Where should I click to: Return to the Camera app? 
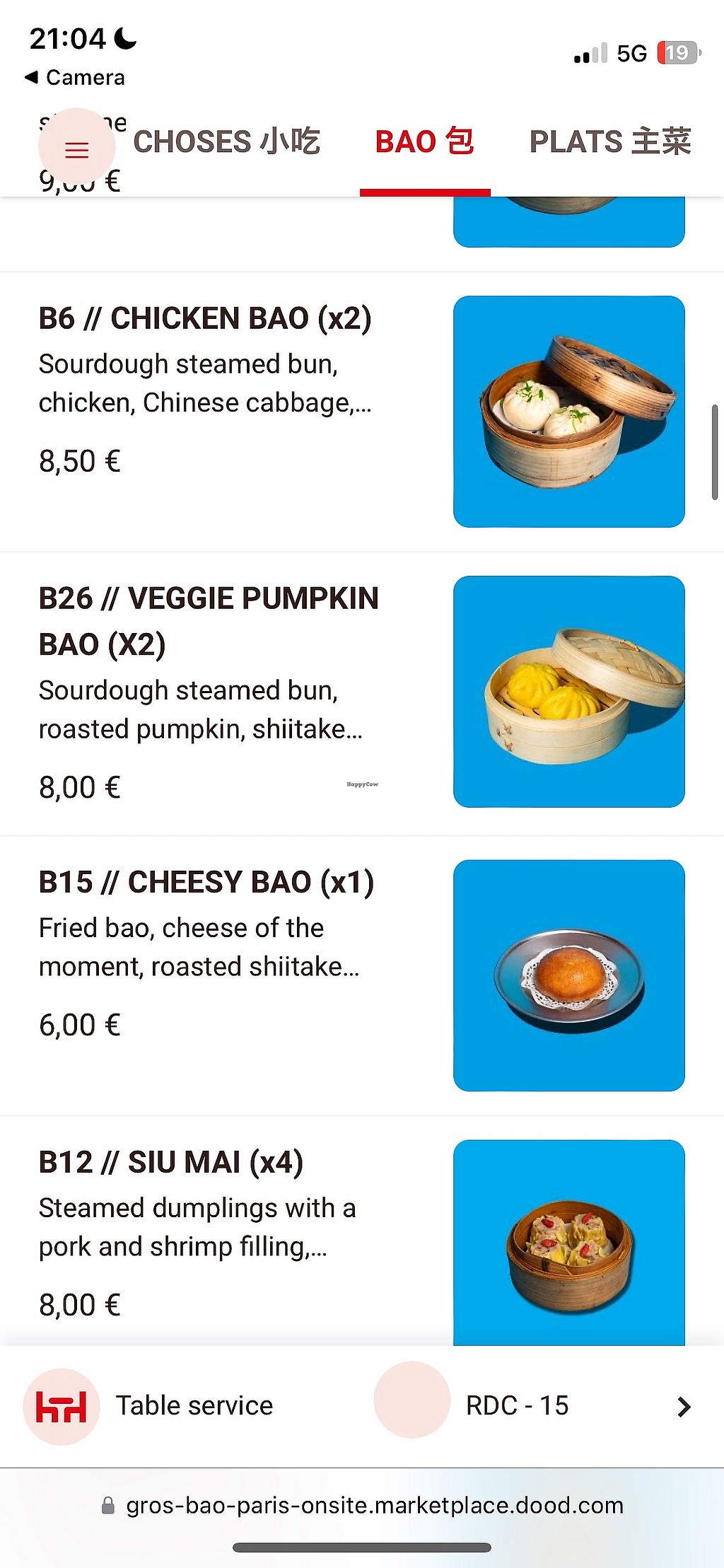75,77
